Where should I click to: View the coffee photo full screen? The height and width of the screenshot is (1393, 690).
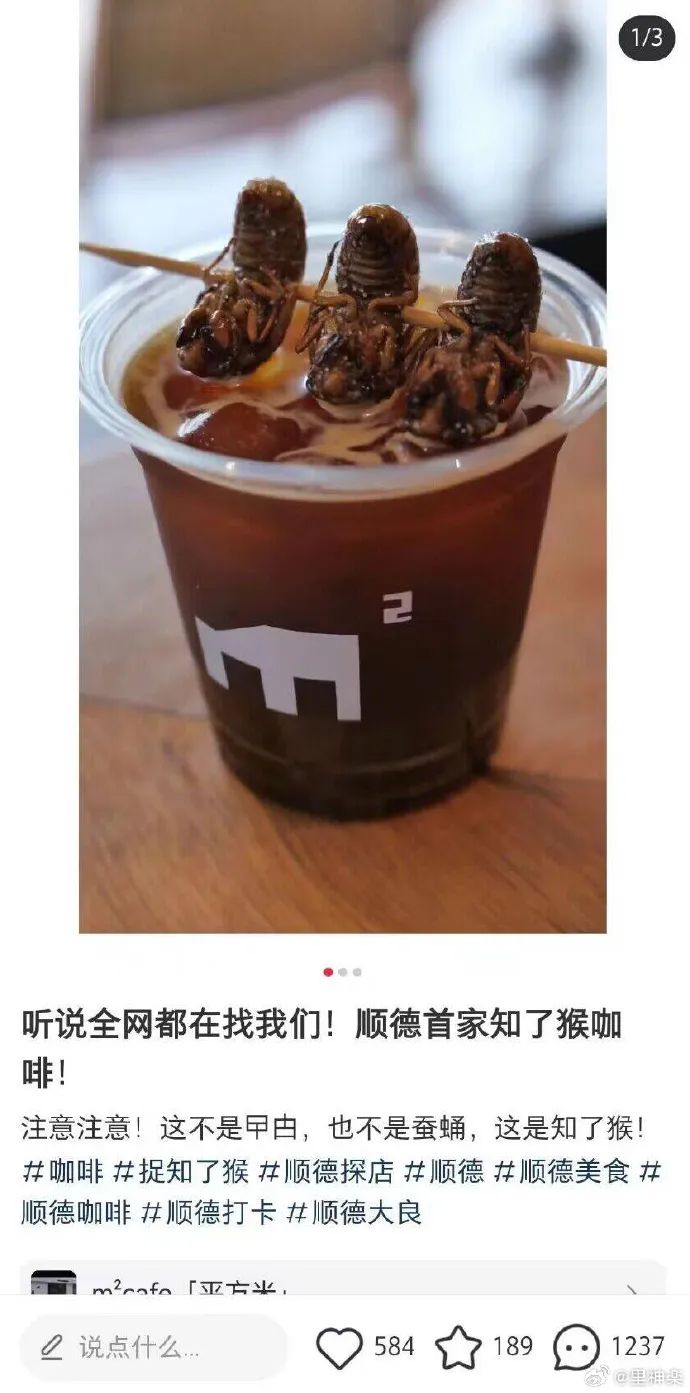click(x=342, y=500)
